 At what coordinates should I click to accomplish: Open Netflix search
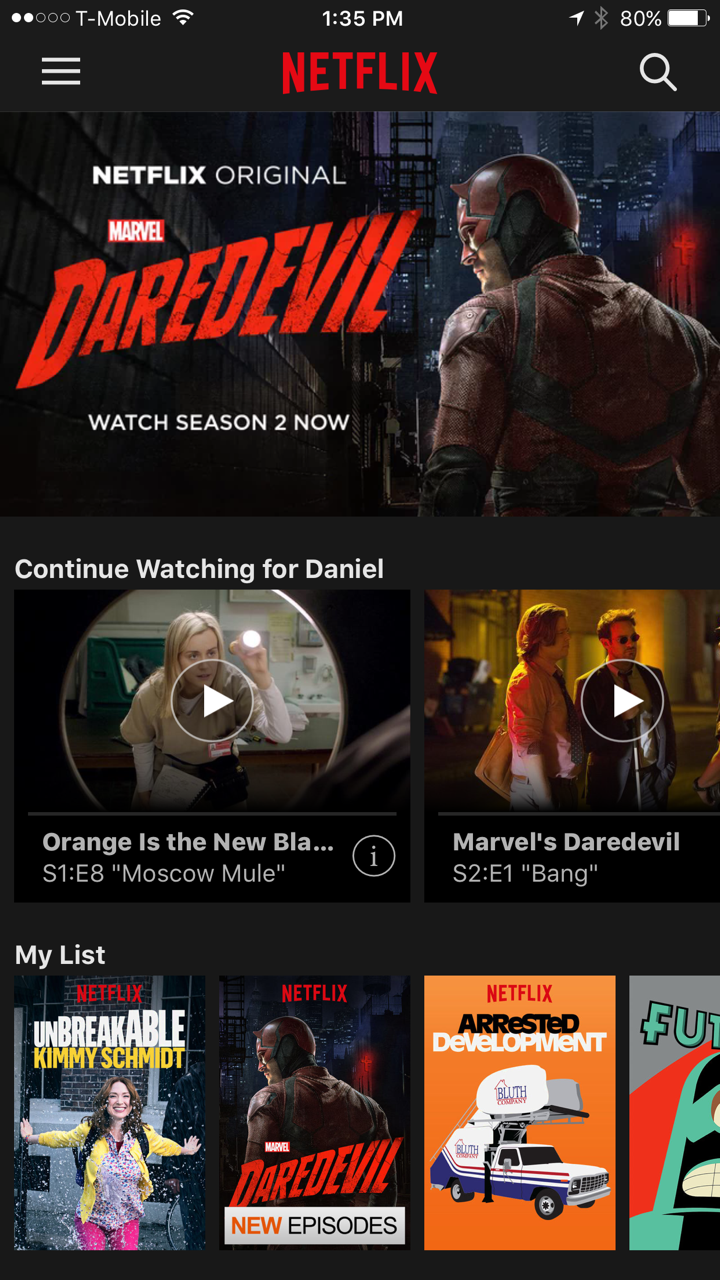pos(657,72)
